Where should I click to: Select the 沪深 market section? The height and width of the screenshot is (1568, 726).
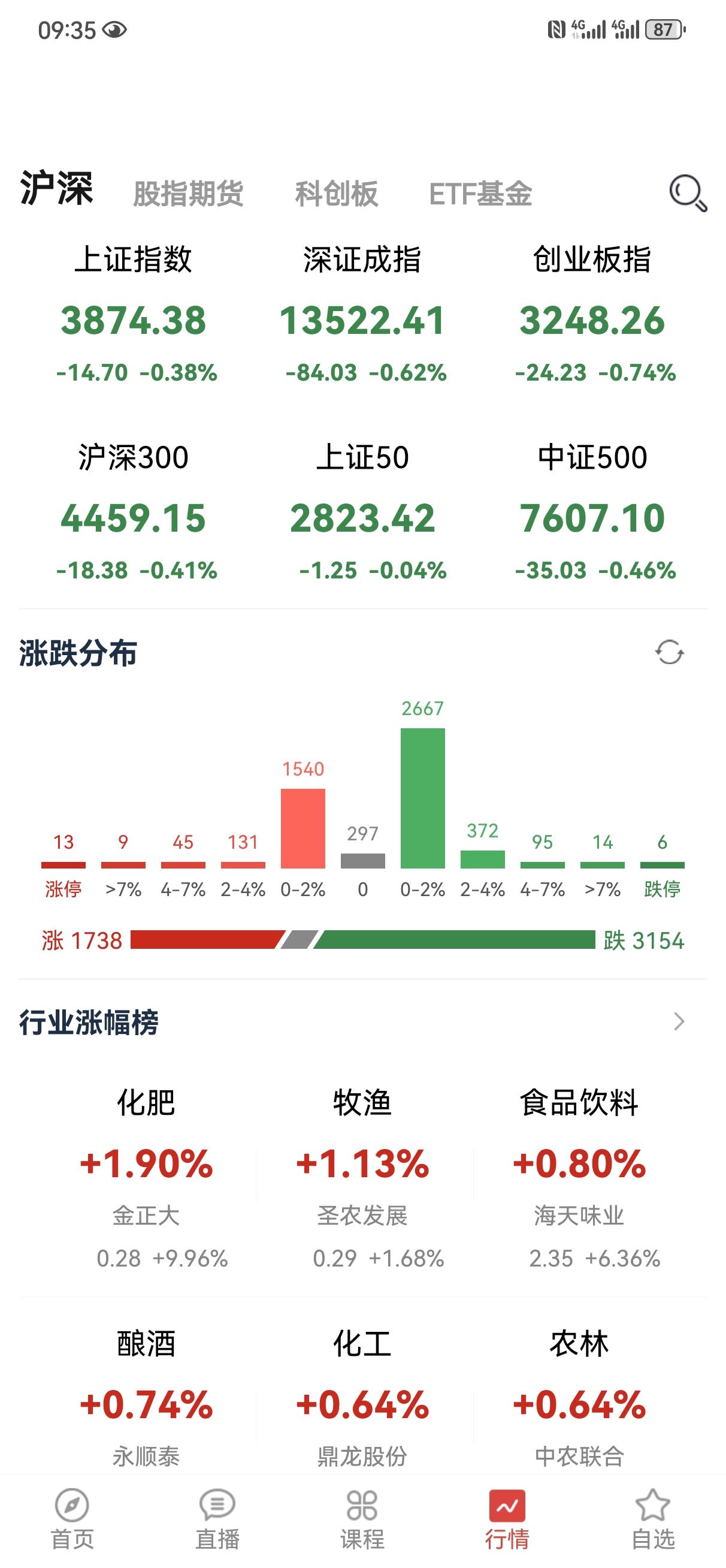click(58, 189)
